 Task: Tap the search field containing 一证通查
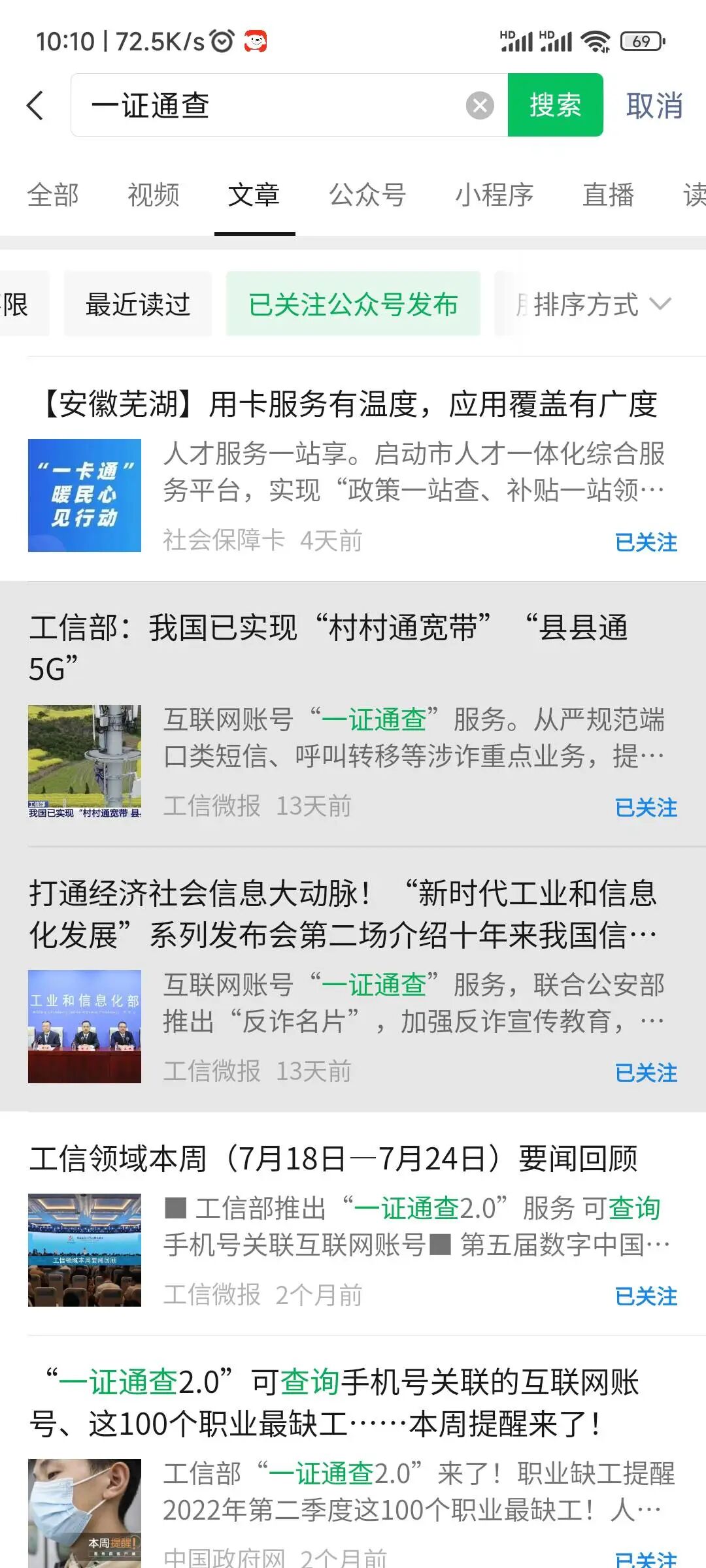click(275, 105)
